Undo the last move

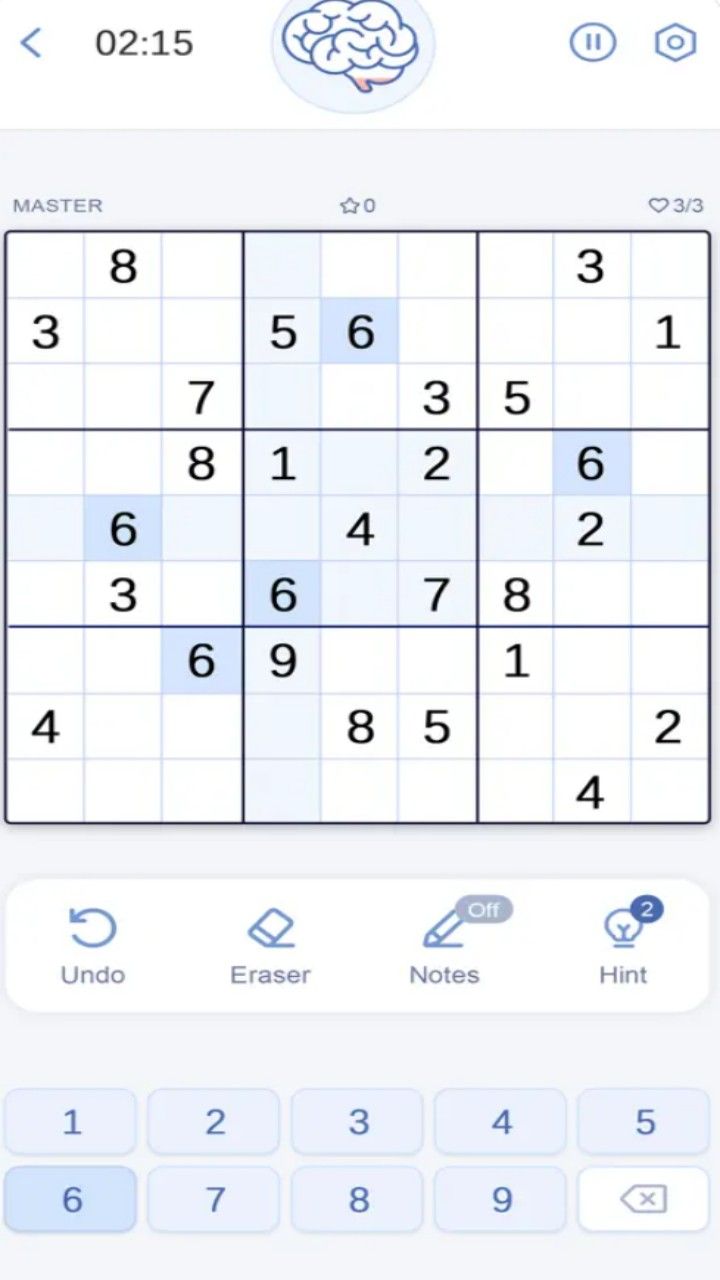(93, 946)
